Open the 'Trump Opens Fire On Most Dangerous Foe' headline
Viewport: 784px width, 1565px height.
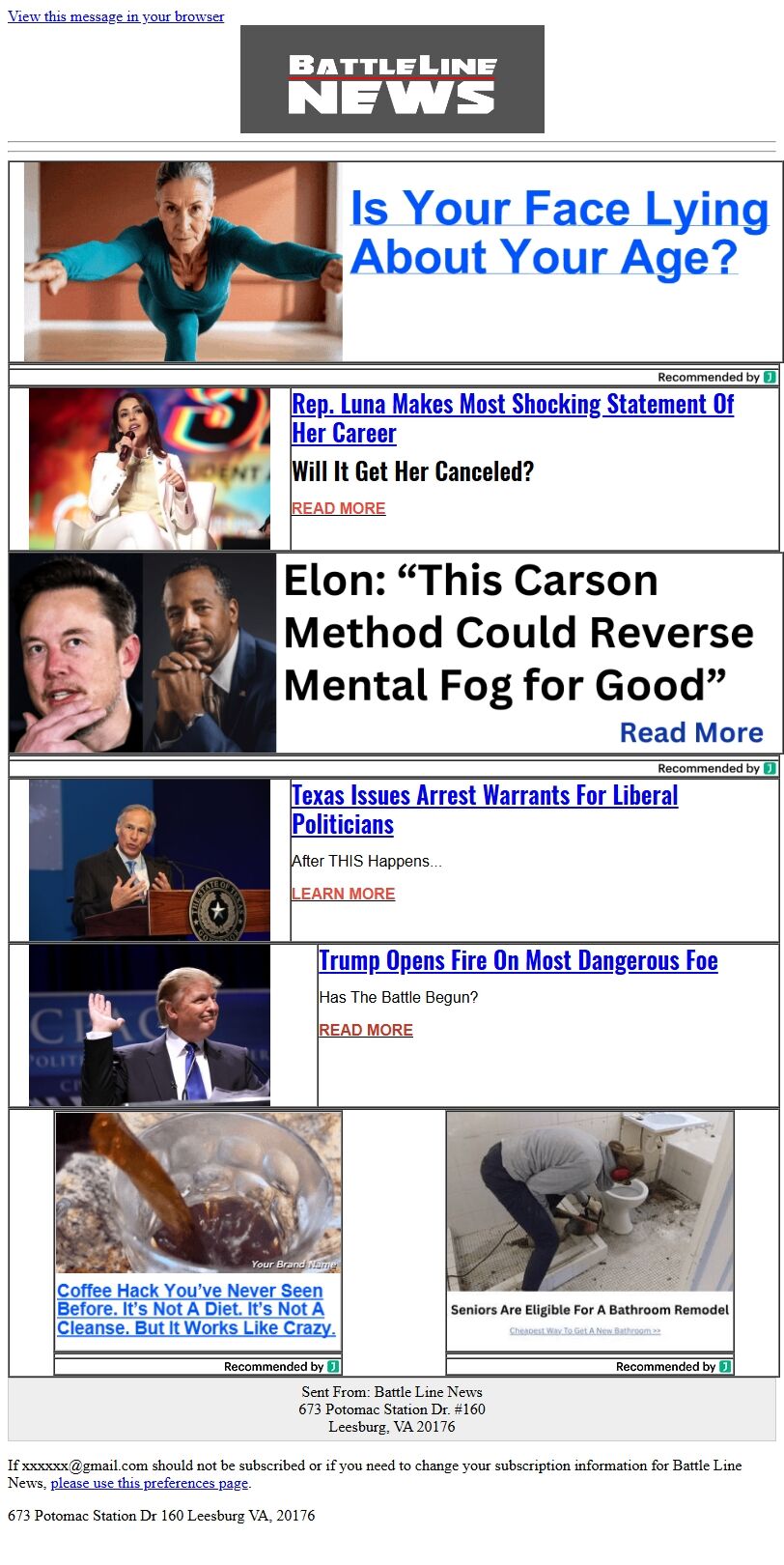[x=518, y=960]
